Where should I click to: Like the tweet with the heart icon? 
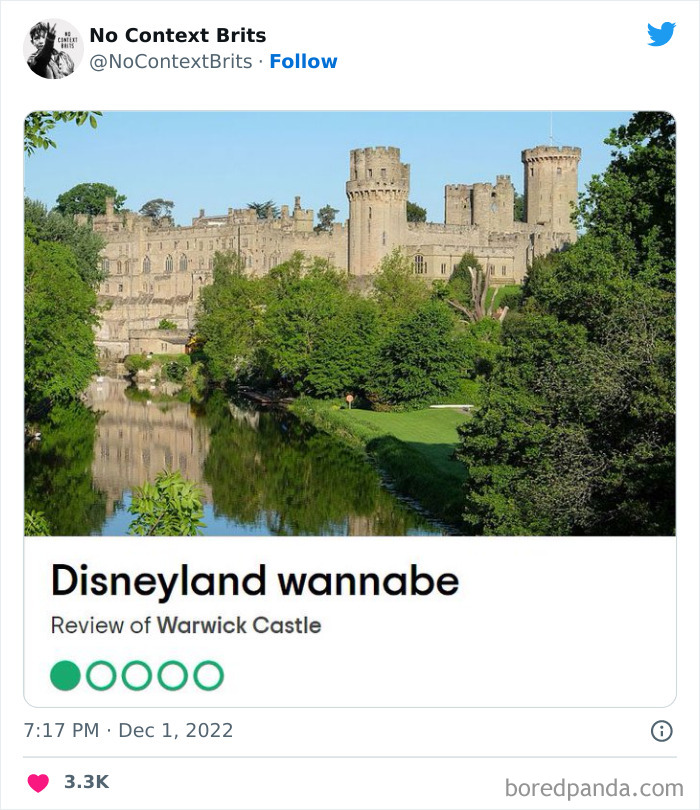click(38, 782)
